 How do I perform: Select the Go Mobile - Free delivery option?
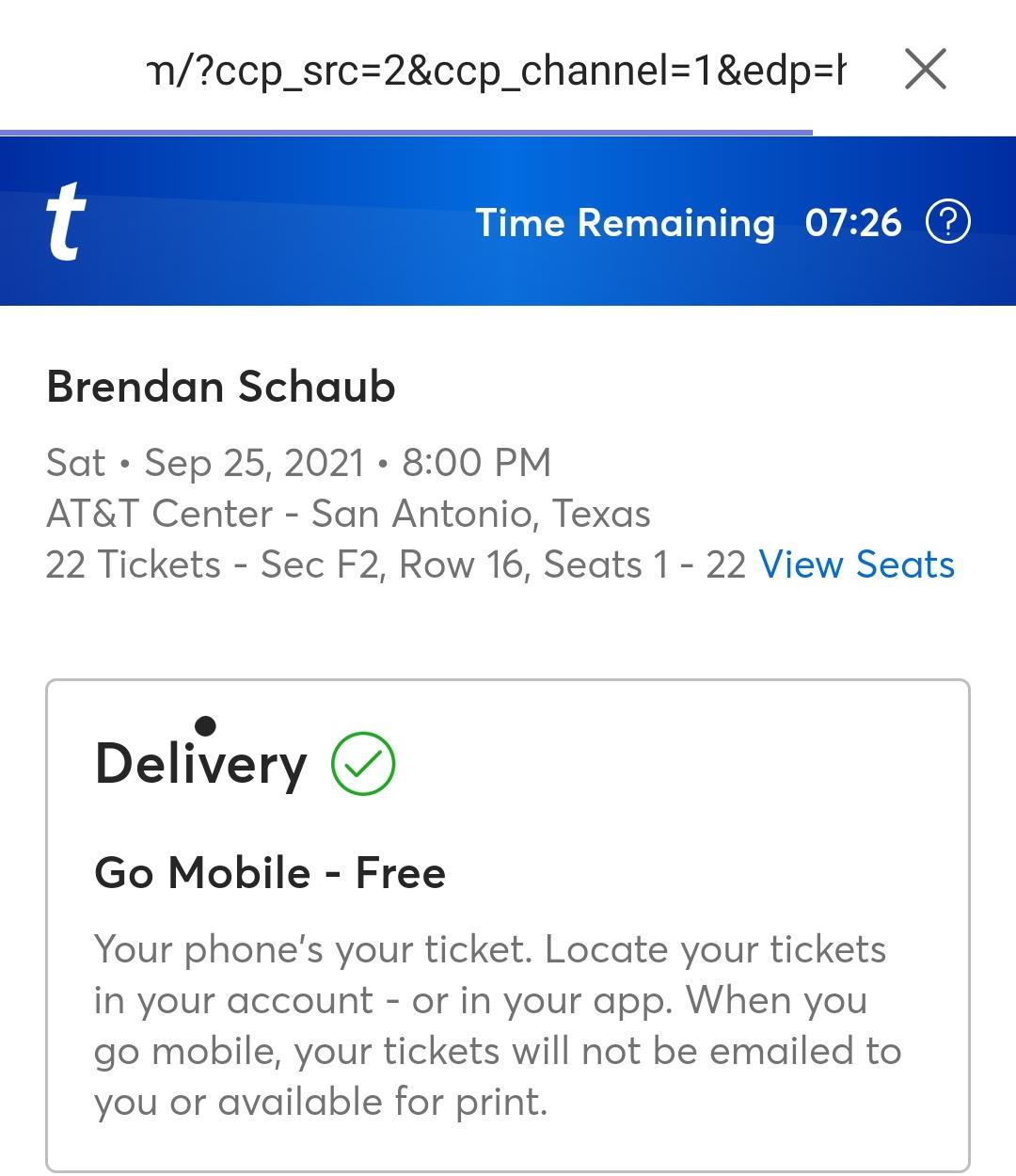[x=271, y=871]
